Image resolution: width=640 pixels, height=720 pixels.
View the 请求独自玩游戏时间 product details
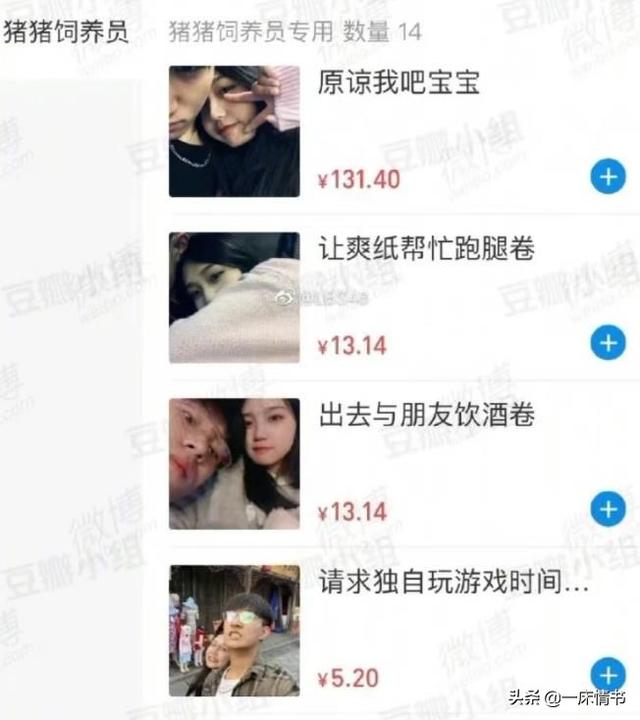(x=452, y=581)
